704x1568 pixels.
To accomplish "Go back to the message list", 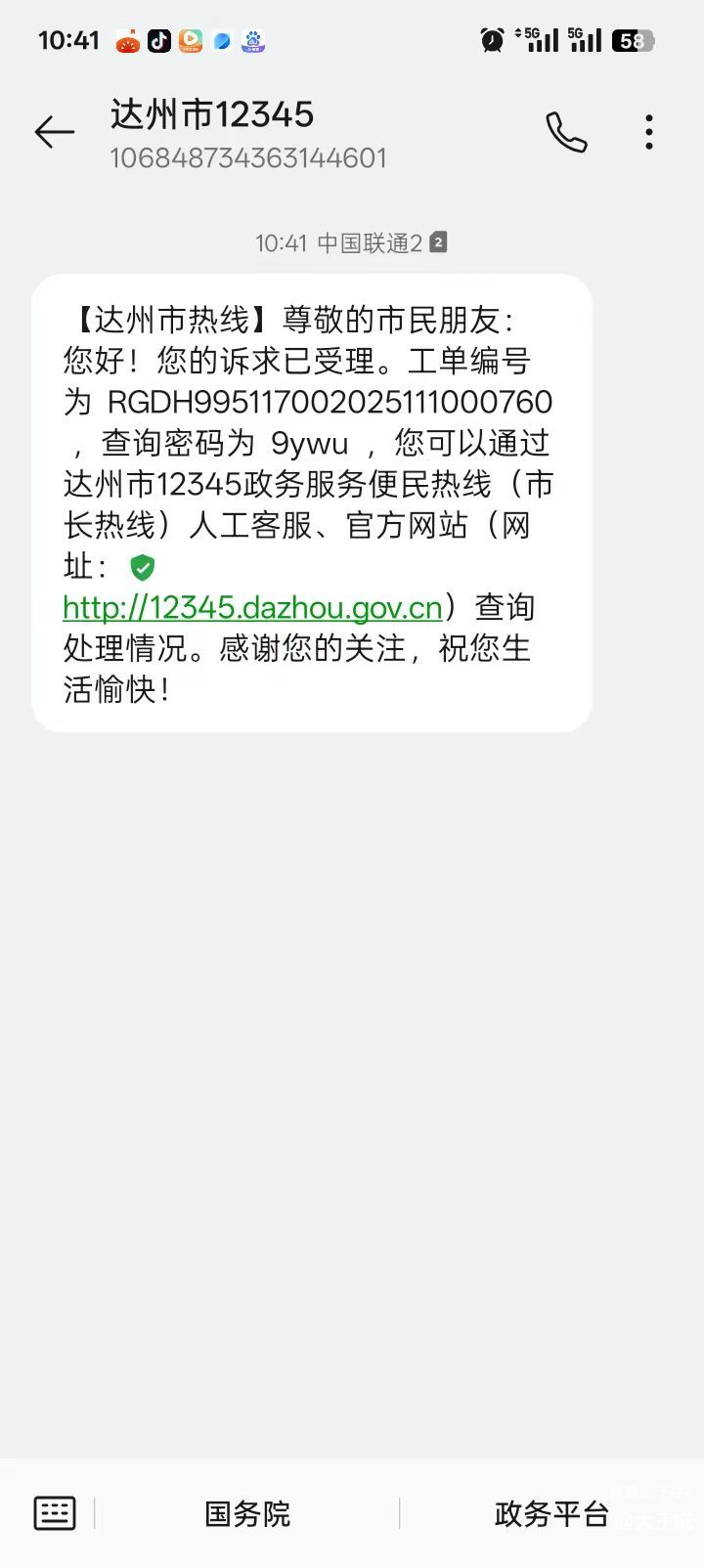I will click(x=55, y=132).
